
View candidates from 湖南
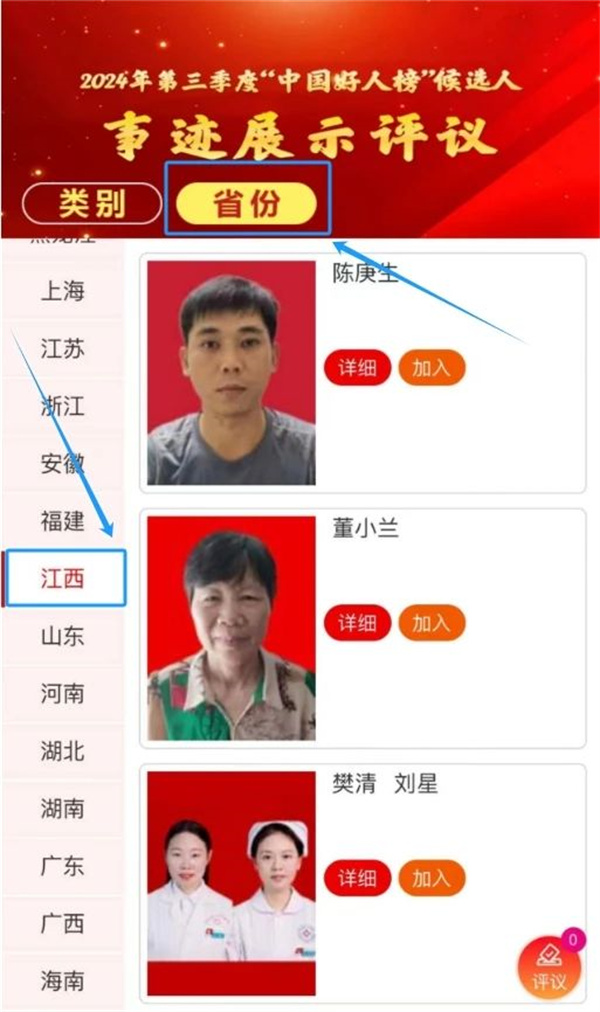(x=62, y=808)
